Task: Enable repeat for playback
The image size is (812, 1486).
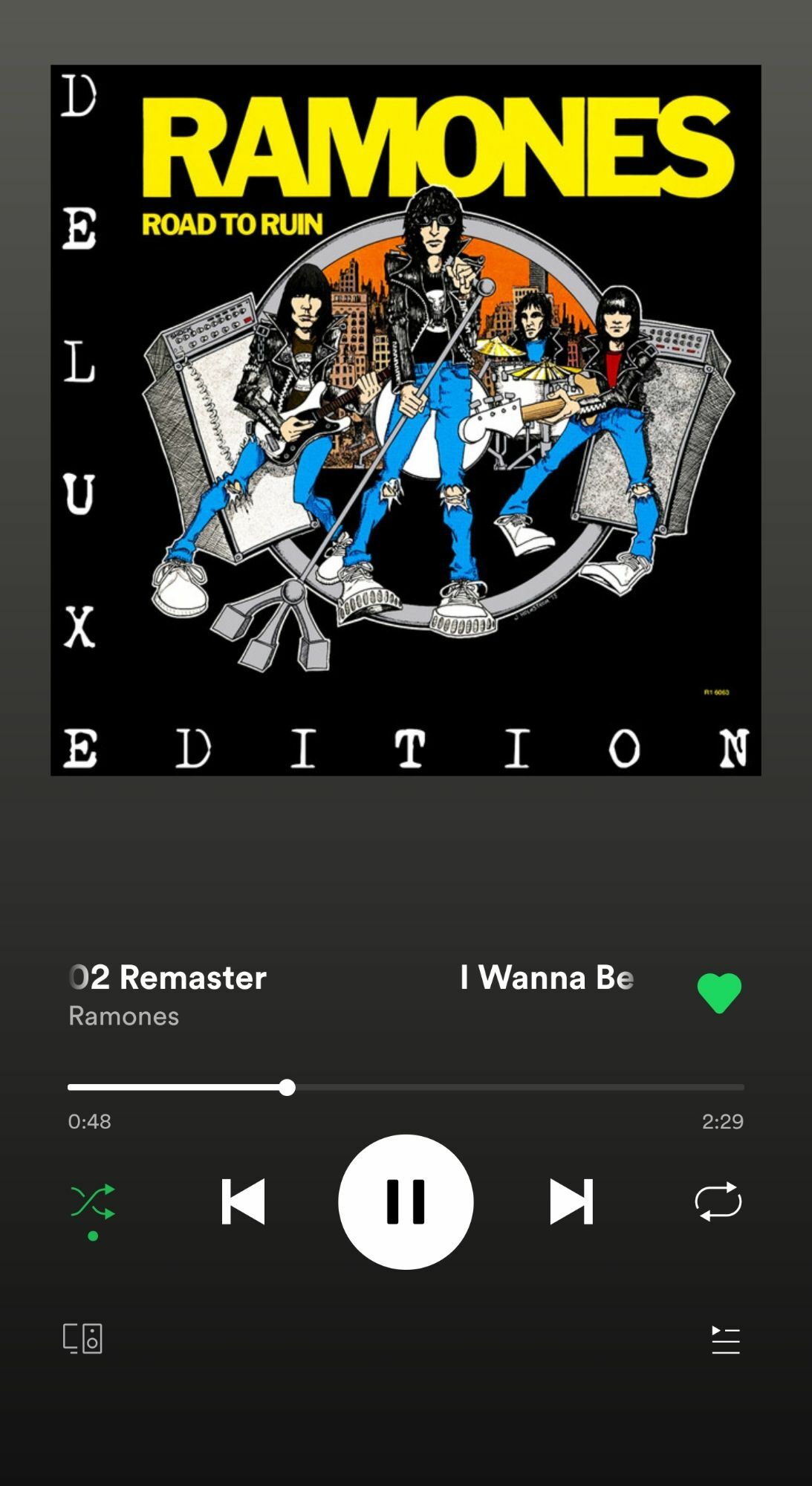Action: 718,1201
